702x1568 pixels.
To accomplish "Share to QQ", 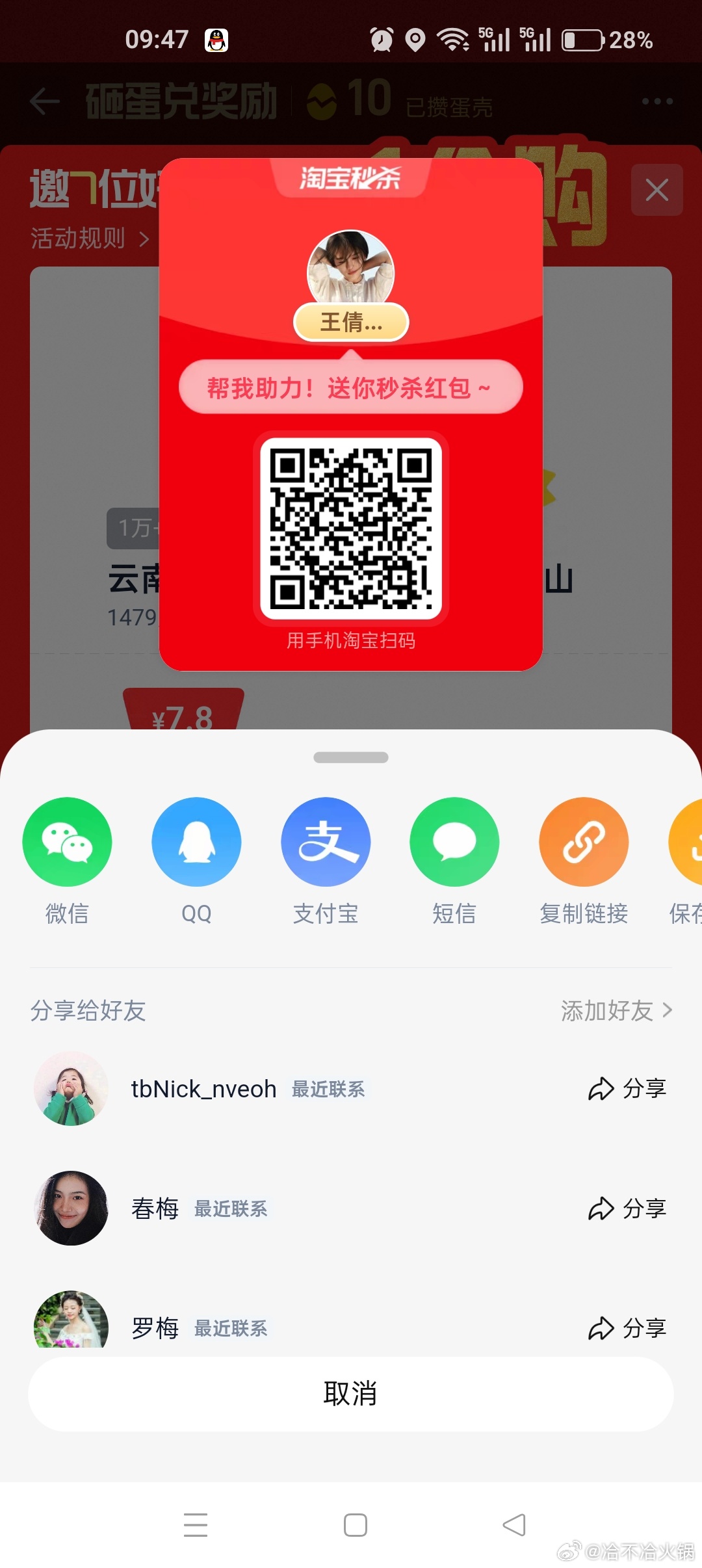I will (x=196, y=843).
